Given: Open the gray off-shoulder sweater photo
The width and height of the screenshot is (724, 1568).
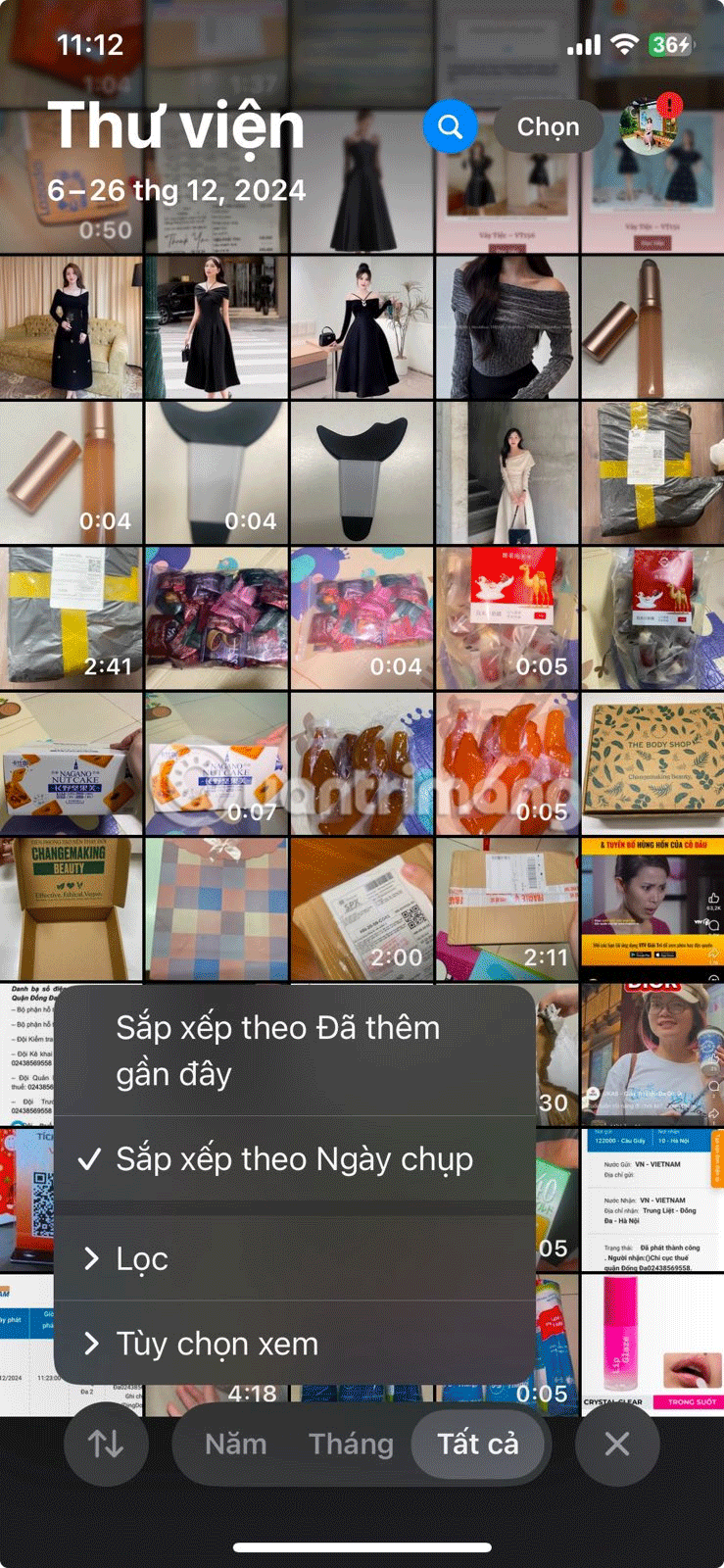Looking at the screenshot, I should tap(507, 326).
